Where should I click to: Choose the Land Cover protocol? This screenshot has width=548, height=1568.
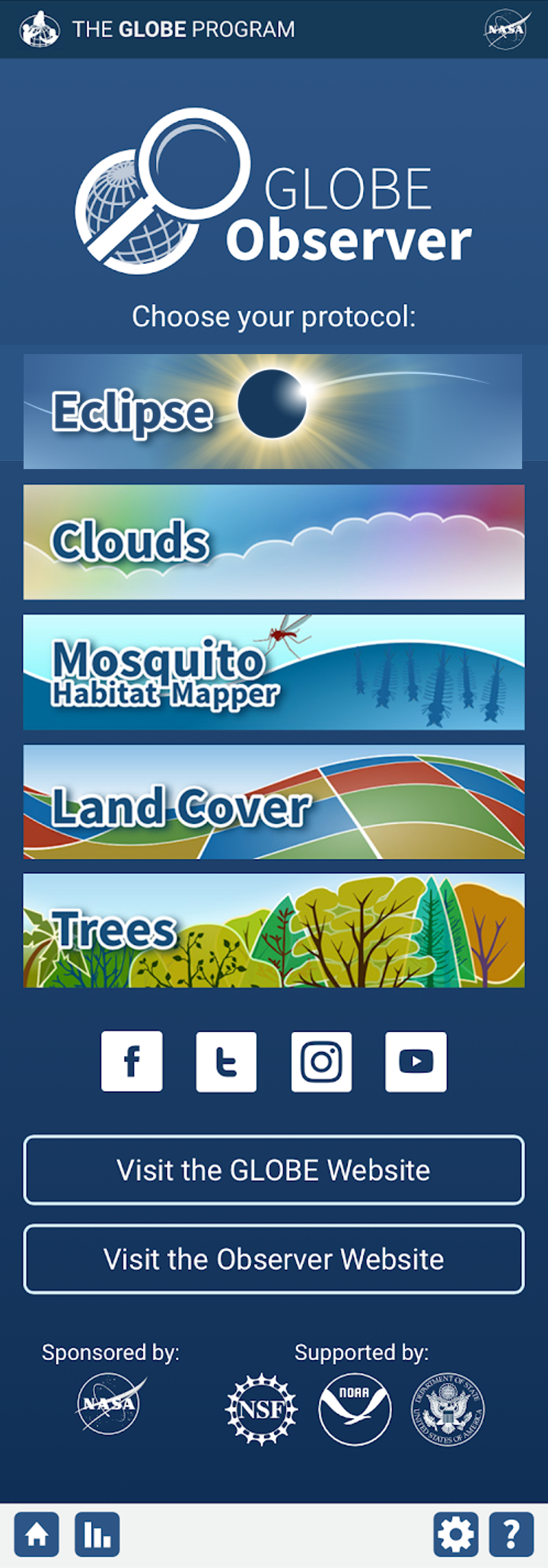[x=274, y=802]
